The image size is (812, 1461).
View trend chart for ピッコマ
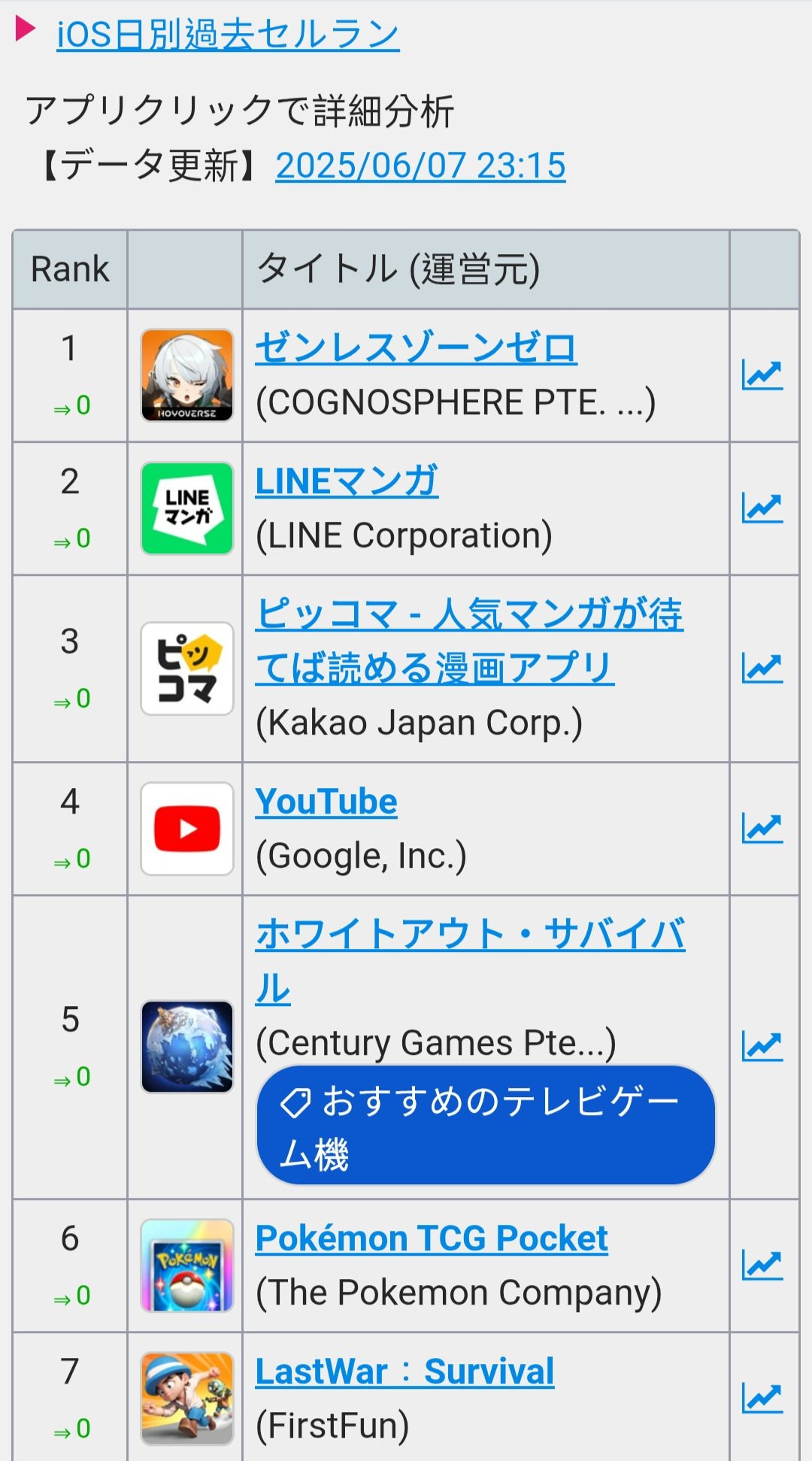point(762,668)
